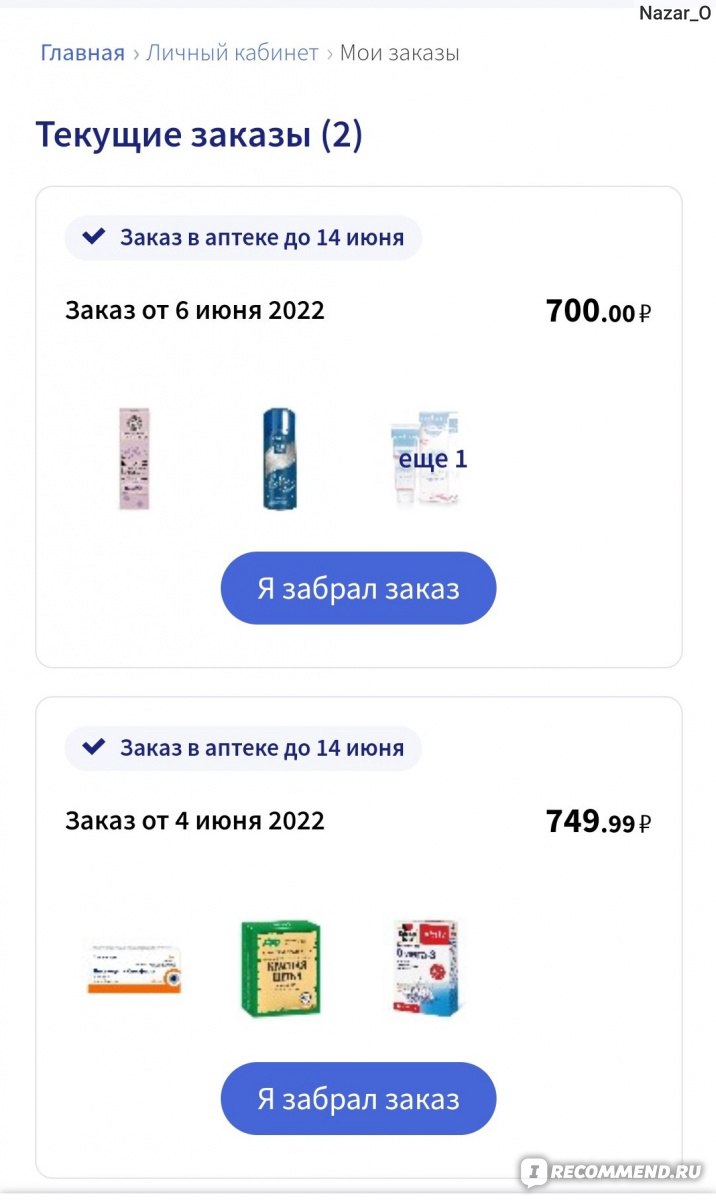Show the extra item labeled еще 1
The image size is (716, 1200).
point(431,459)
